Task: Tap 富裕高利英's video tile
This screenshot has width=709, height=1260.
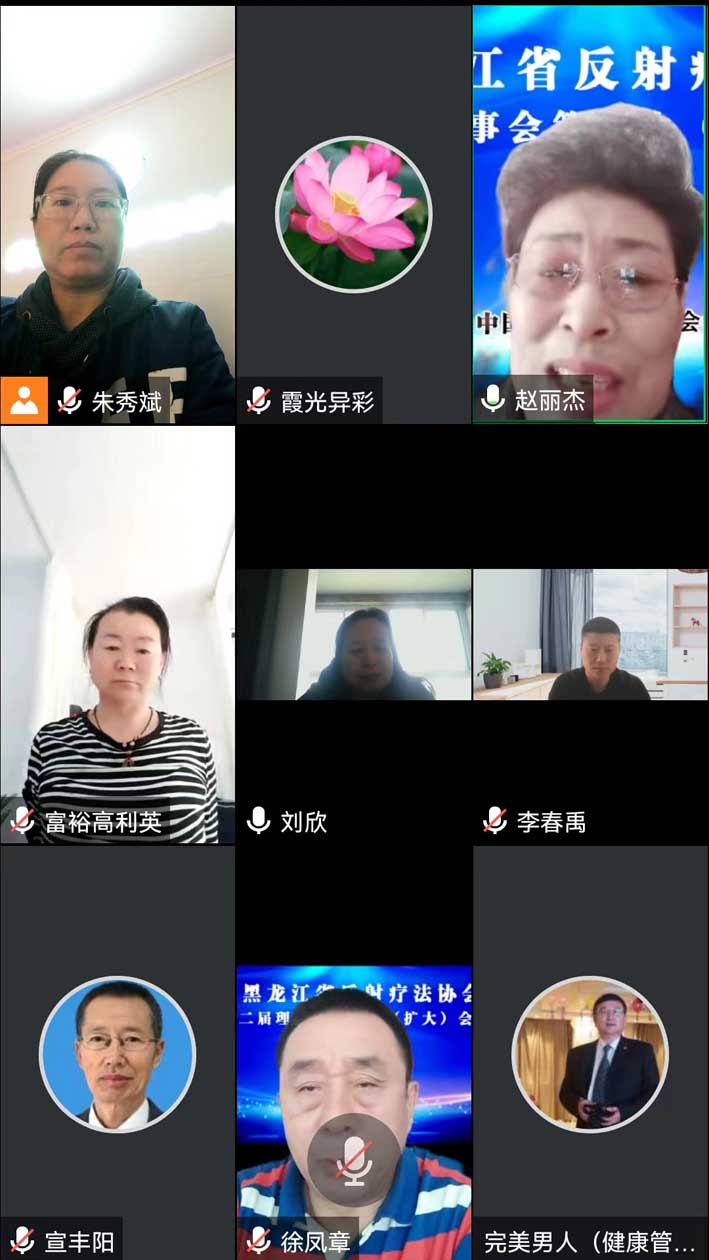Action: click(x=117, y=635)
